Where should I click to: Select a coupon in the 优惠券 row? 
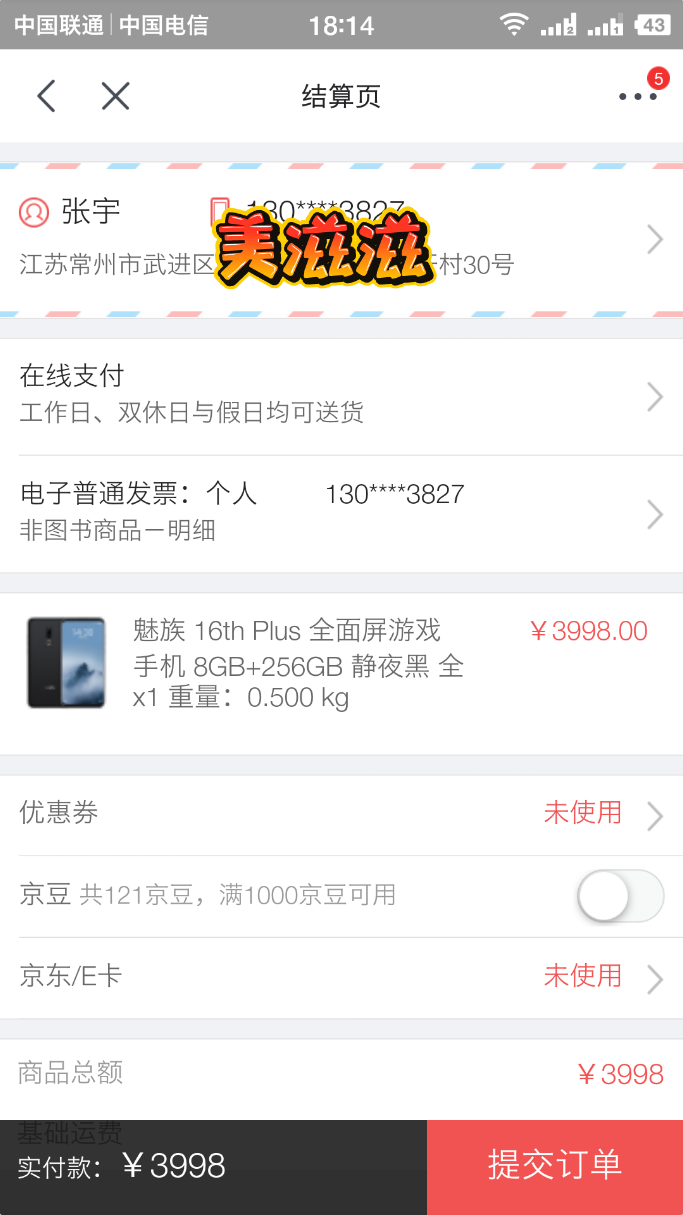pos(340,814)
